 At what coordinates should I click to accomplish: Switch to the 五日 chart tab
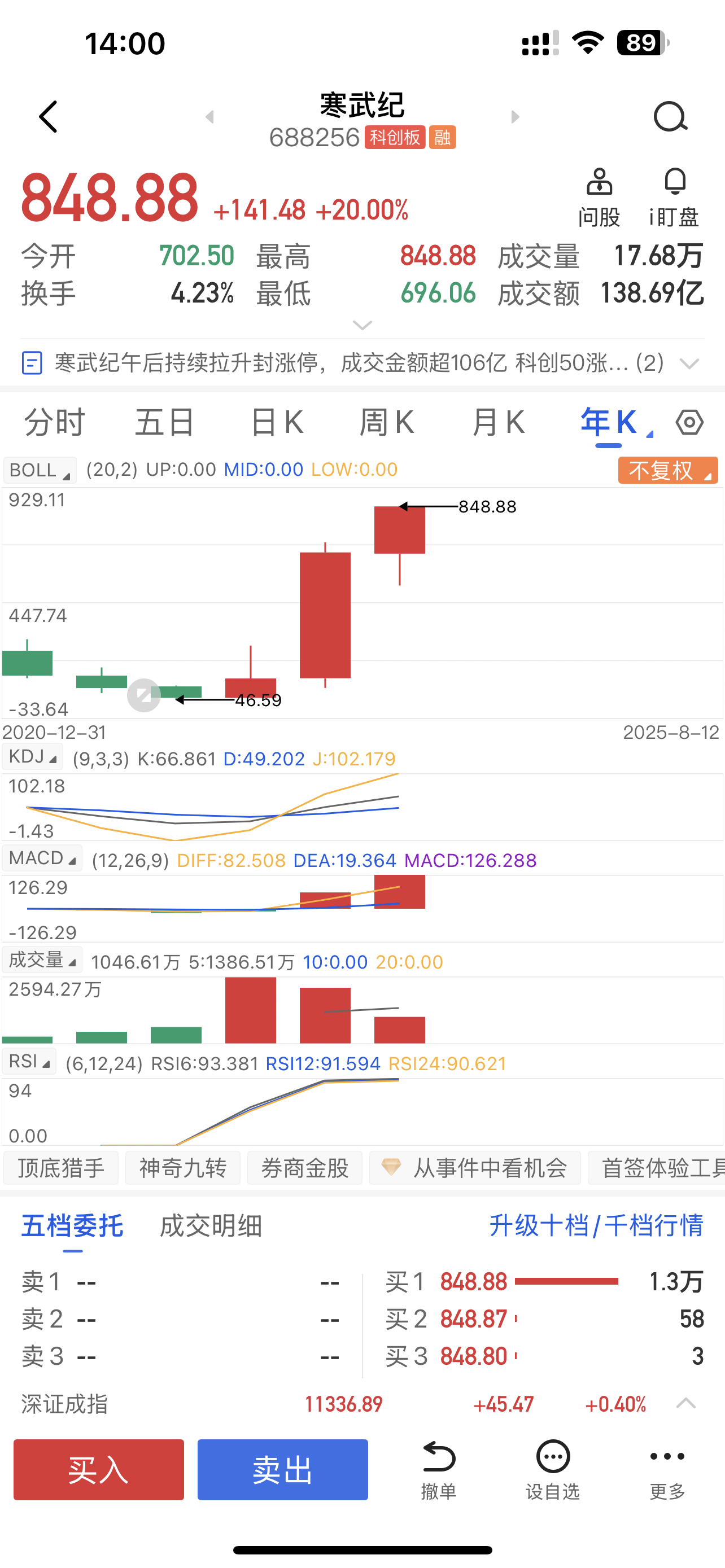164,422
